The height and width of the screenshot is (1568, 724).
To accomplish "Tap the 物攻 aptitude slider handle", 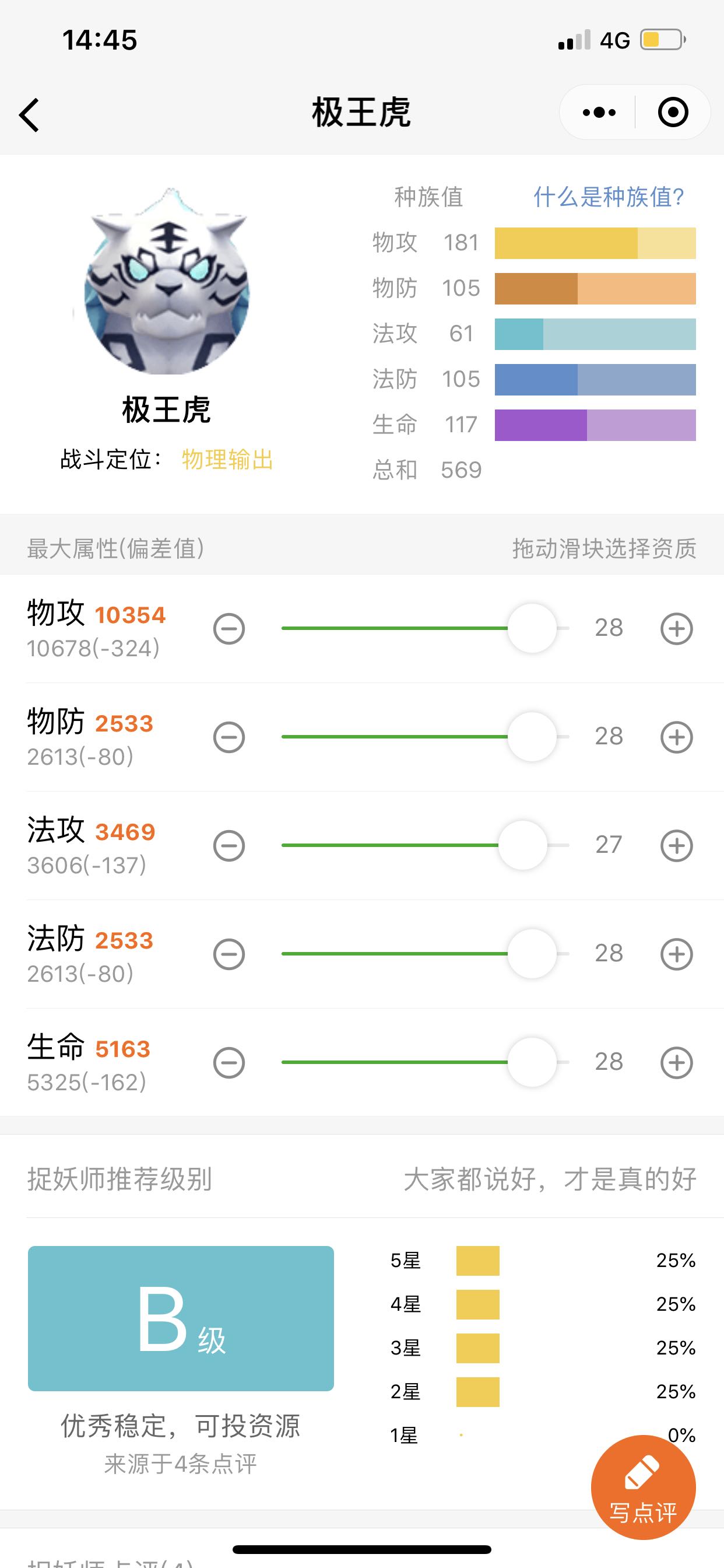I will tap(532, 628).
